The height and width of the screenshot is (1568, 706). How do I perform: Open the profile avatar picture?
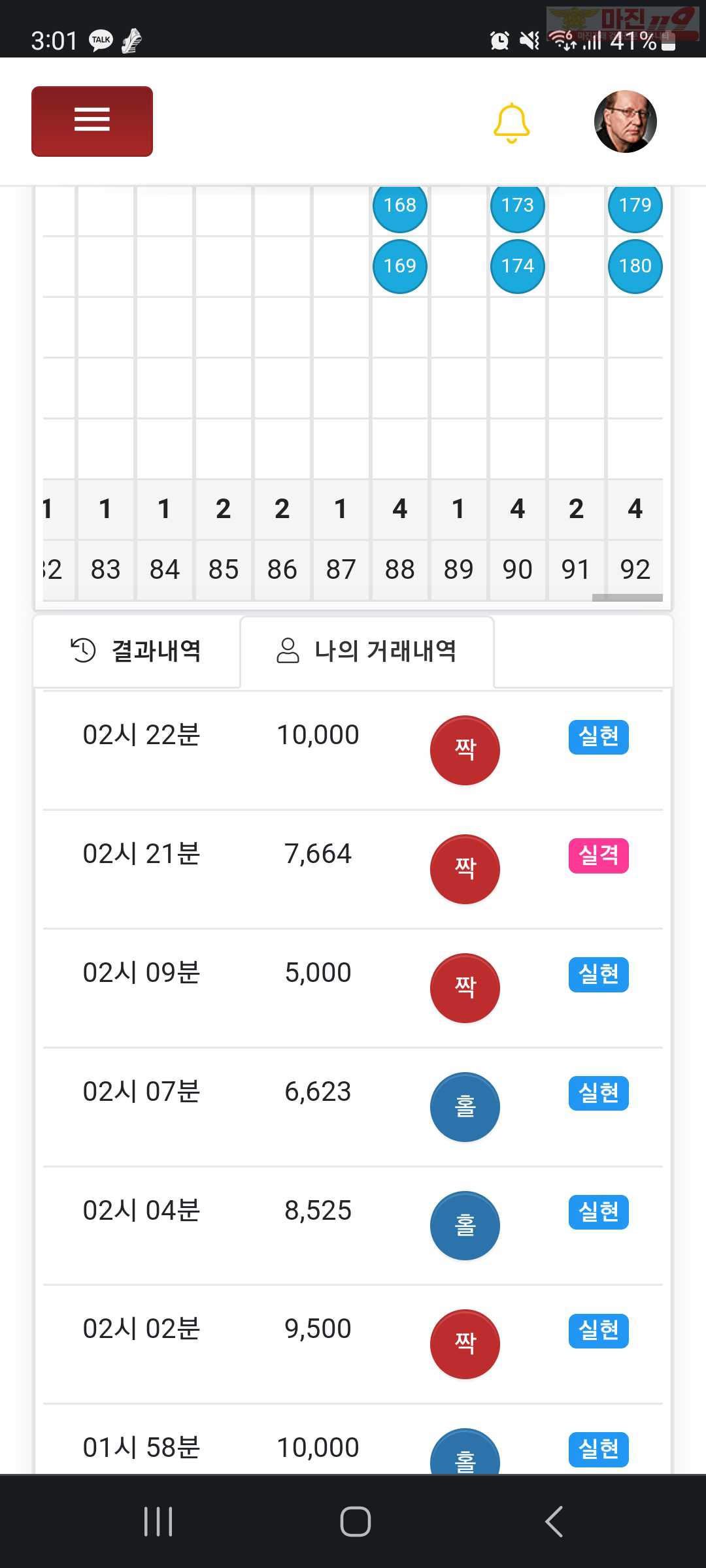(625, 122)
